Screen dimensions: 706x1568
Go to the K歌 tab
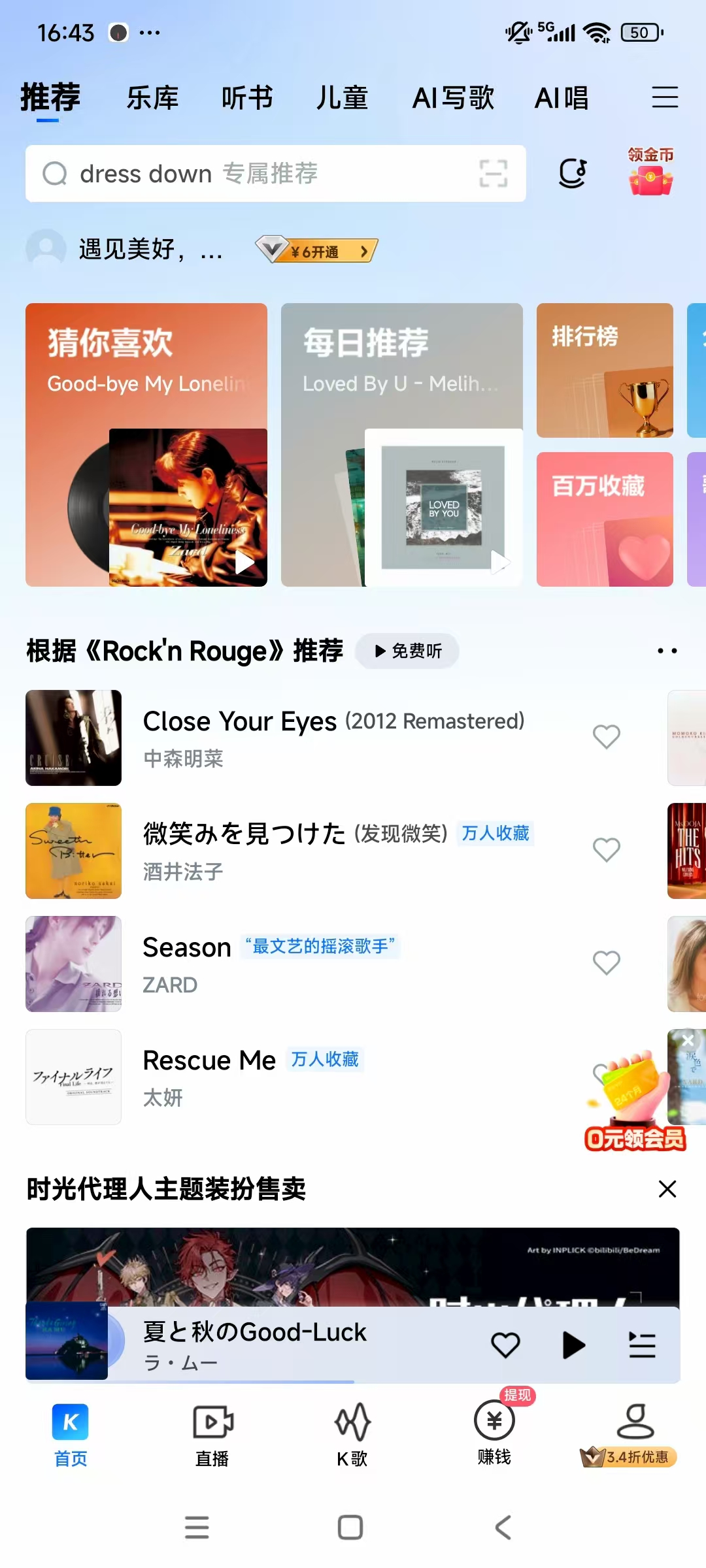pos(352,1435)
